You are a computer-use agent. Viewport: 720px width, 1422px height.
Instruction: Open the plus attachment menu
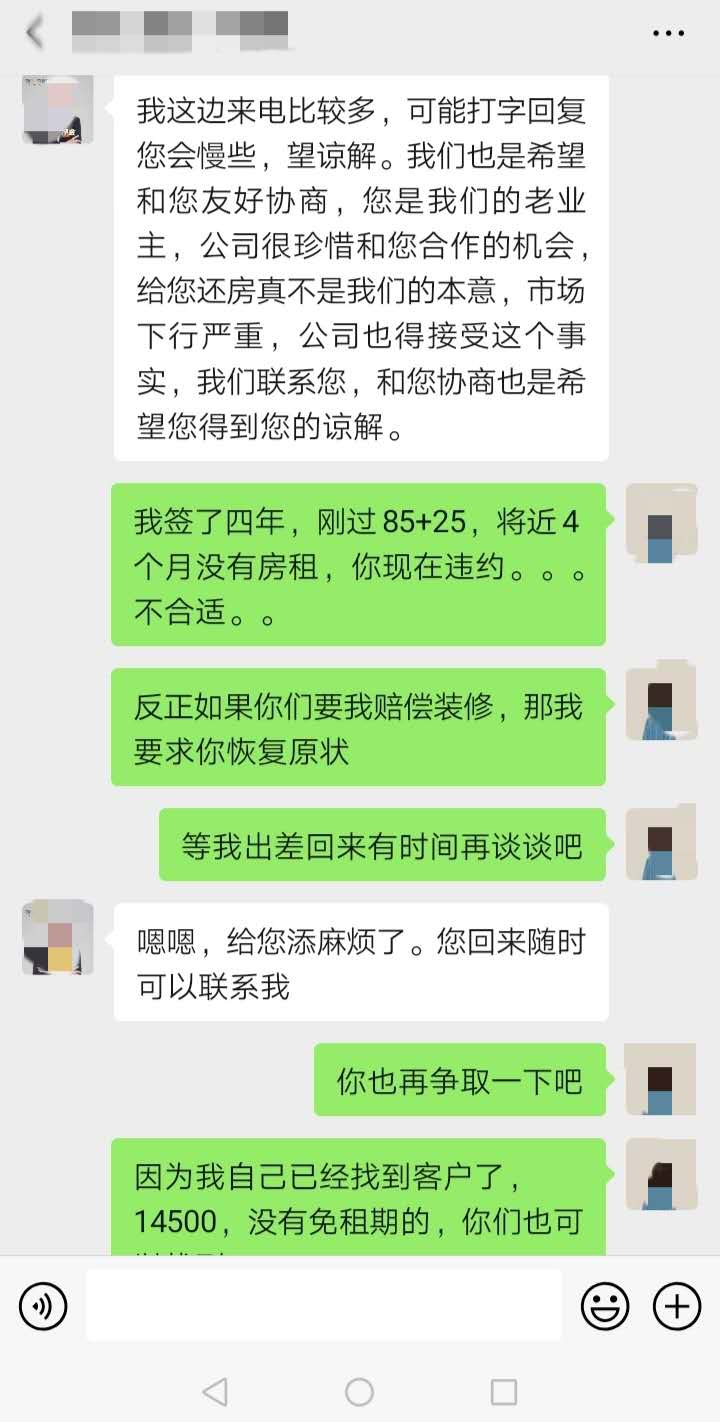tap(677, 1306)
